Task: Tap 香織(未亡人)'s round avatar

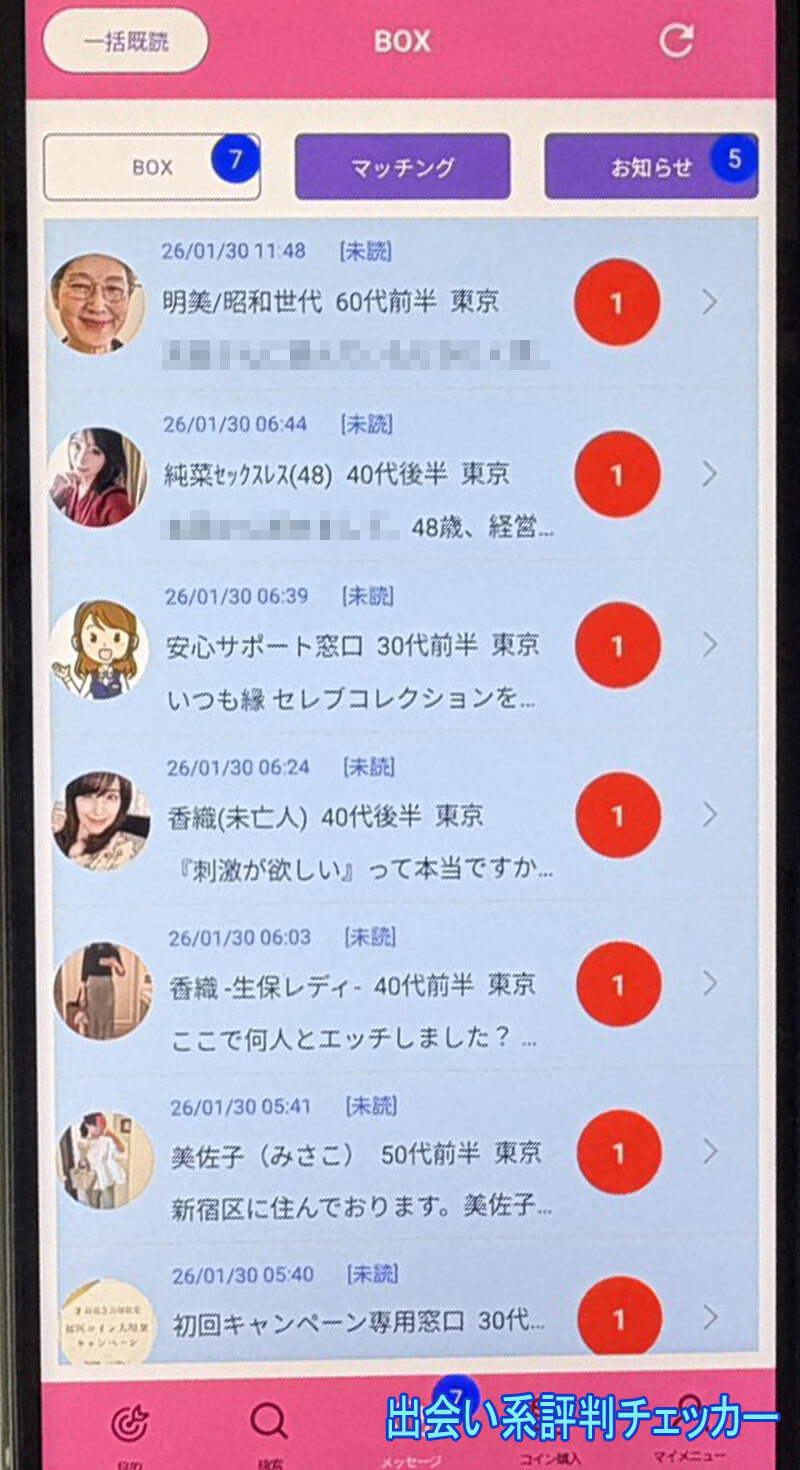Action: tap(99, 817)
